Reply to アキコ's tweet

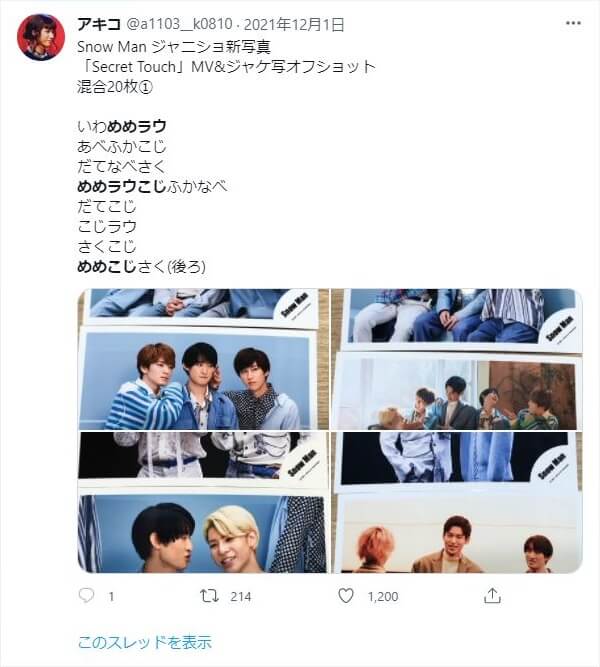click(87, 596)
